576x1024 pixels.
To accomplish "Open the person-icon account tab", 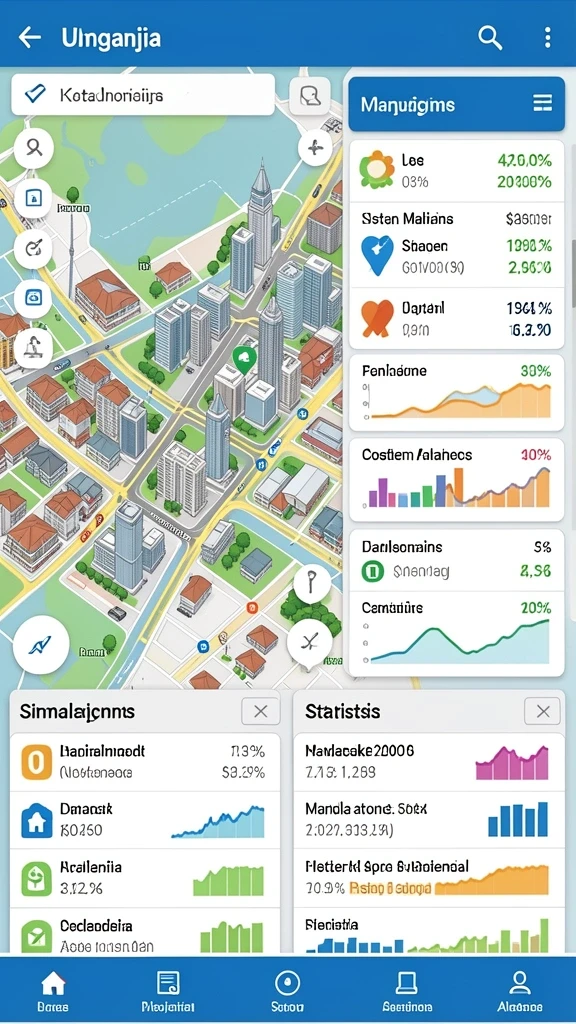I will (x=520, y=991).
